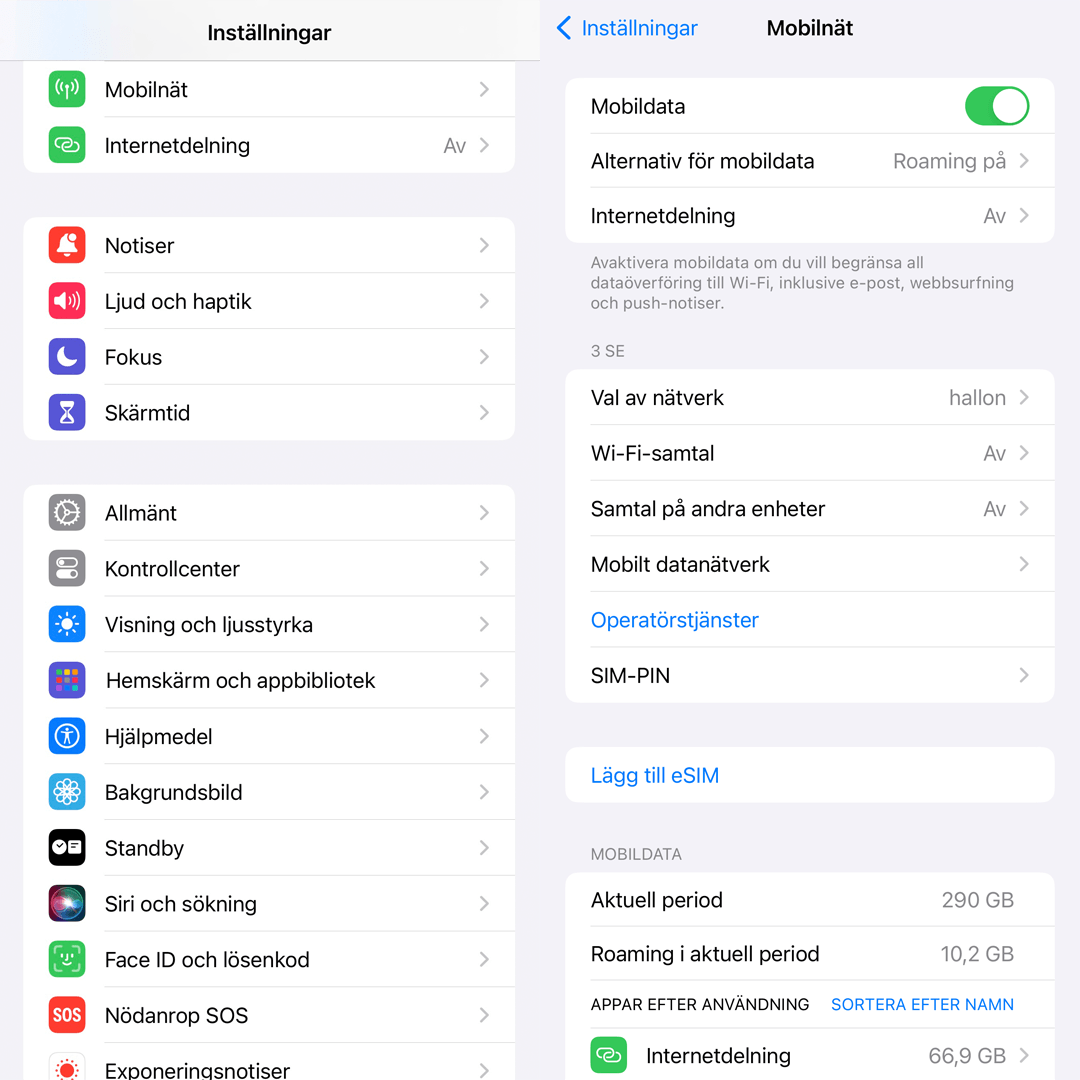This screenshot has height=1080, width=1080.
Task: Open Wi-Fi-samtal settings
Action: coord(809,453)
